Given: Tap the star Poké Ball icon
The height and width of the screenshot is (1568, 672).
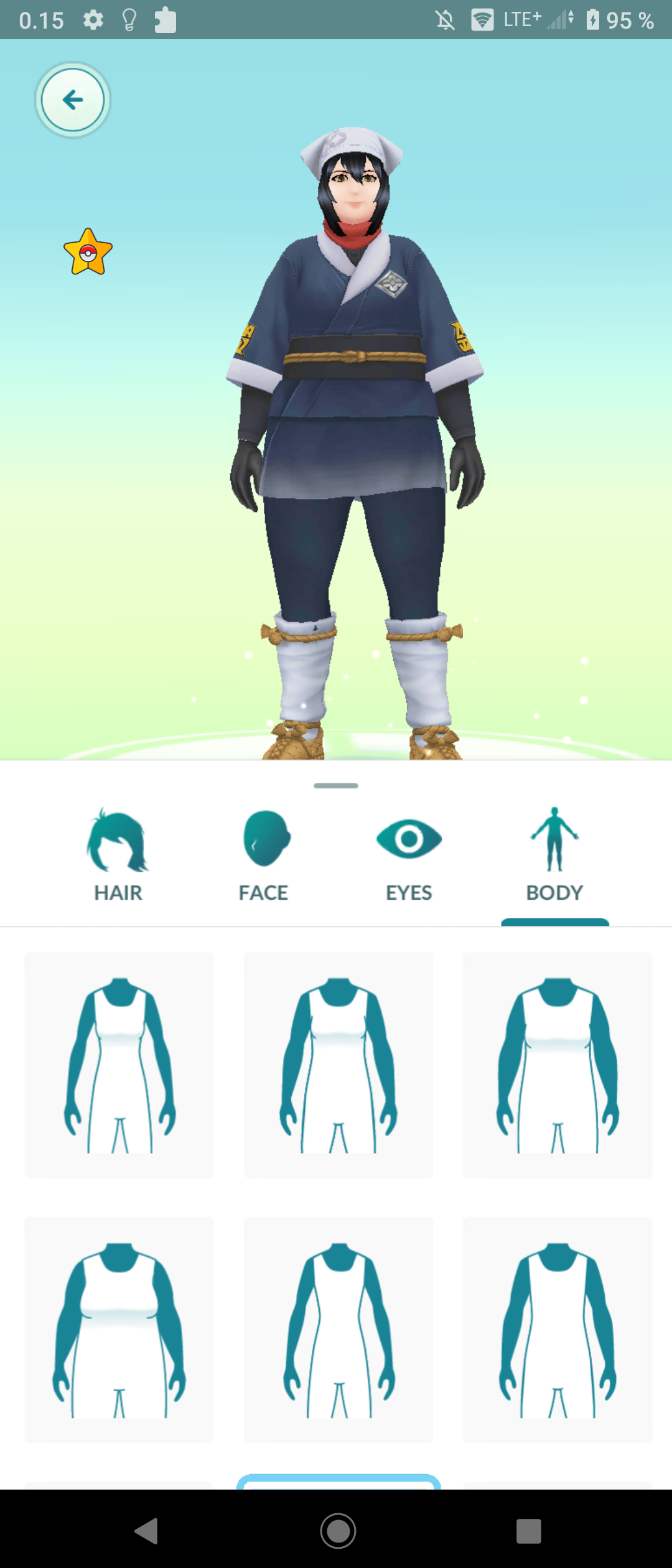Looking at the screenshot, I should coord(88,253).
